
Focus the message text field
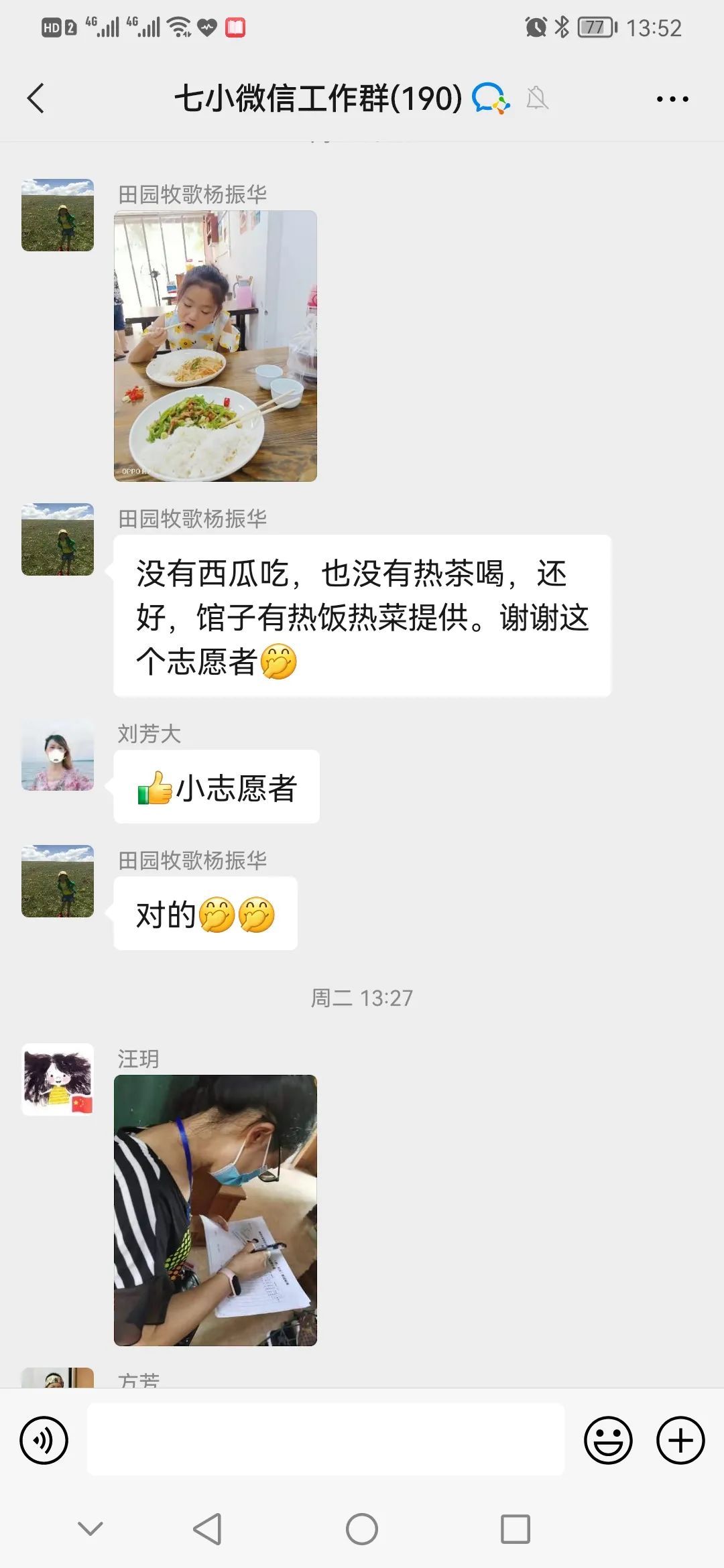pyautogui.click(x=326, y=1440)
